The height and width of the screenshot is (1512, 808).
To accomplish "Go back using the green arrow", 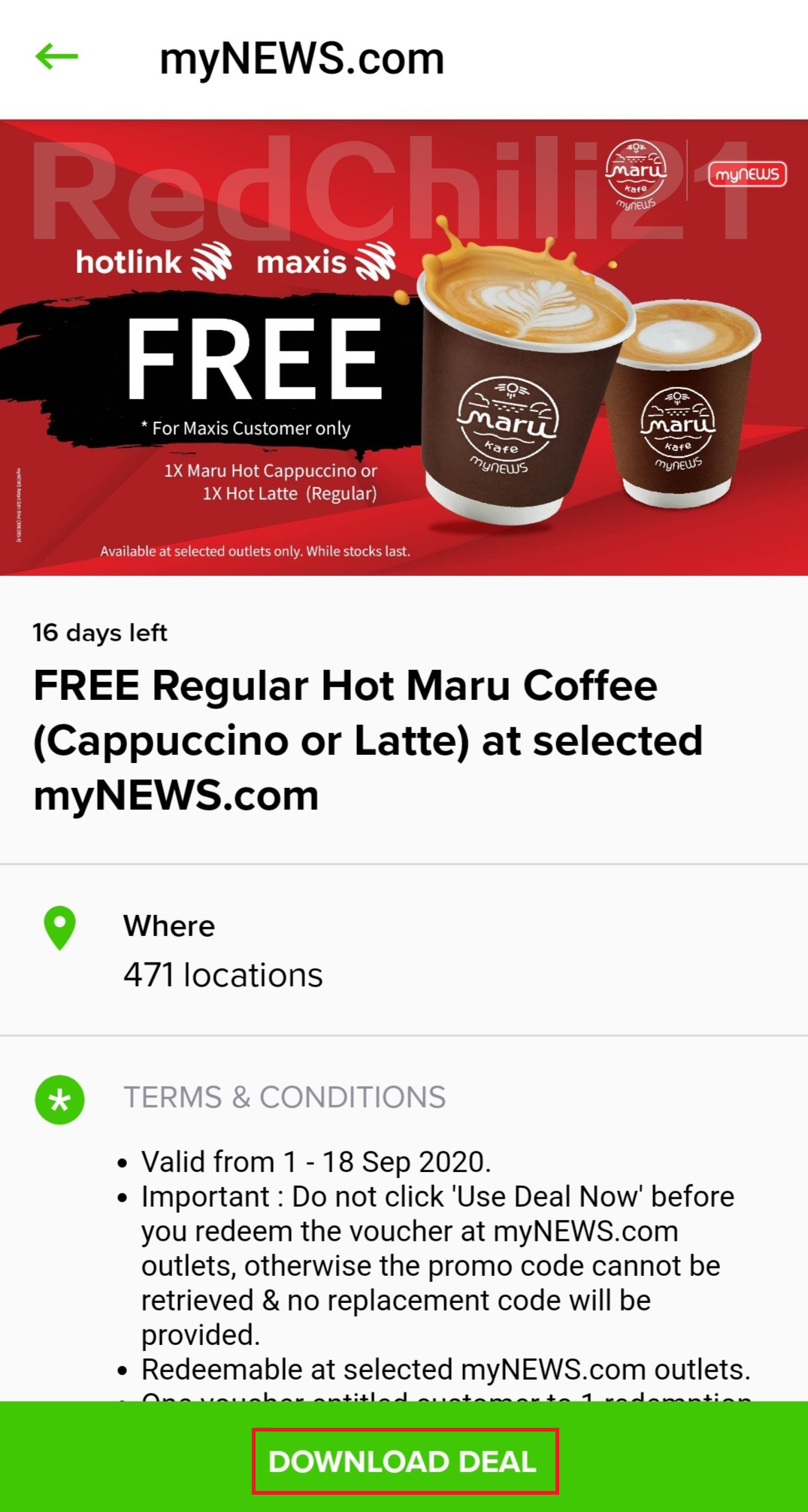I will click(x=56, y=56).
